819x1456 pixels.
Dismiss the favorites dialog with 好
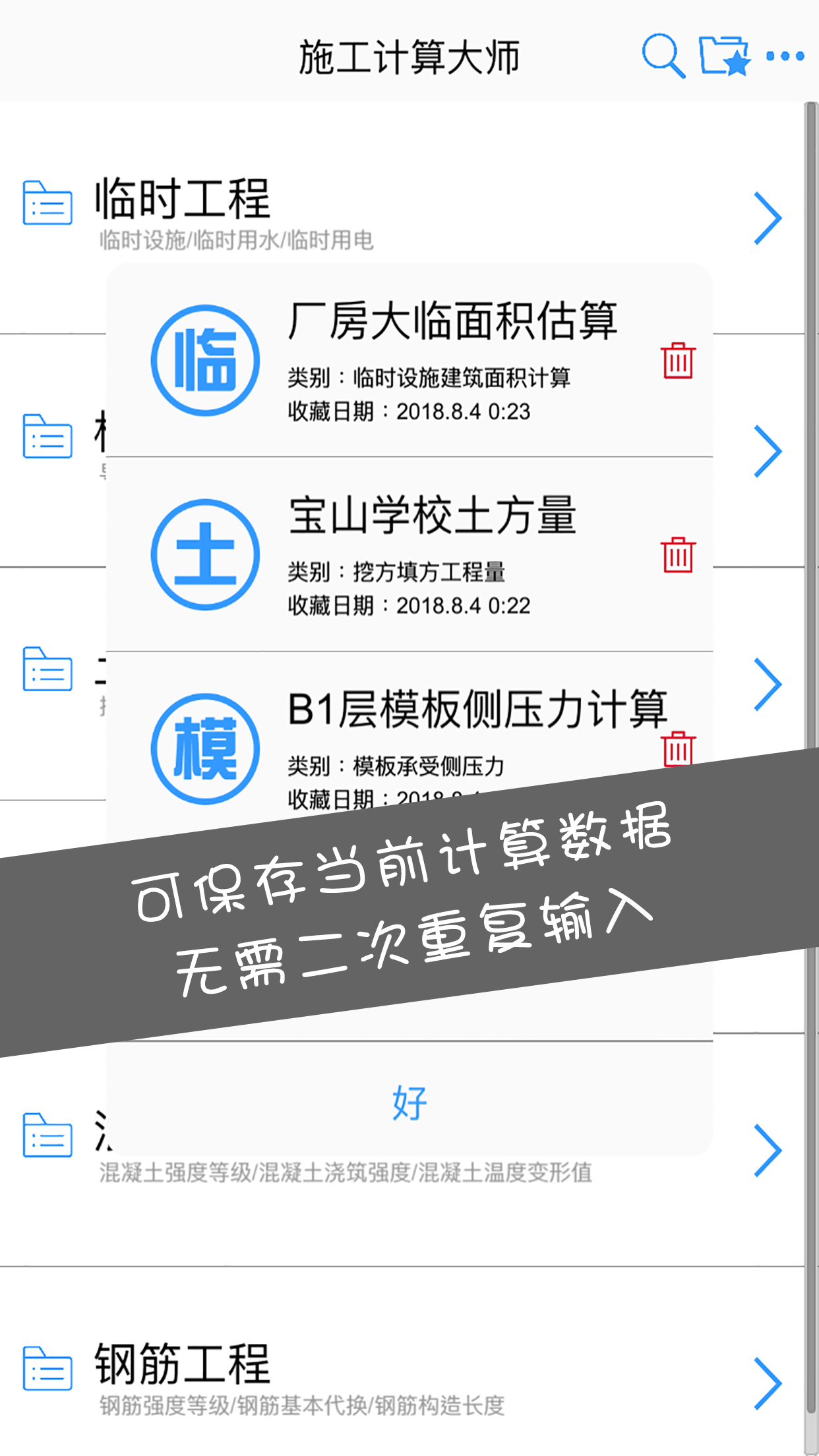coord(409,1103)
